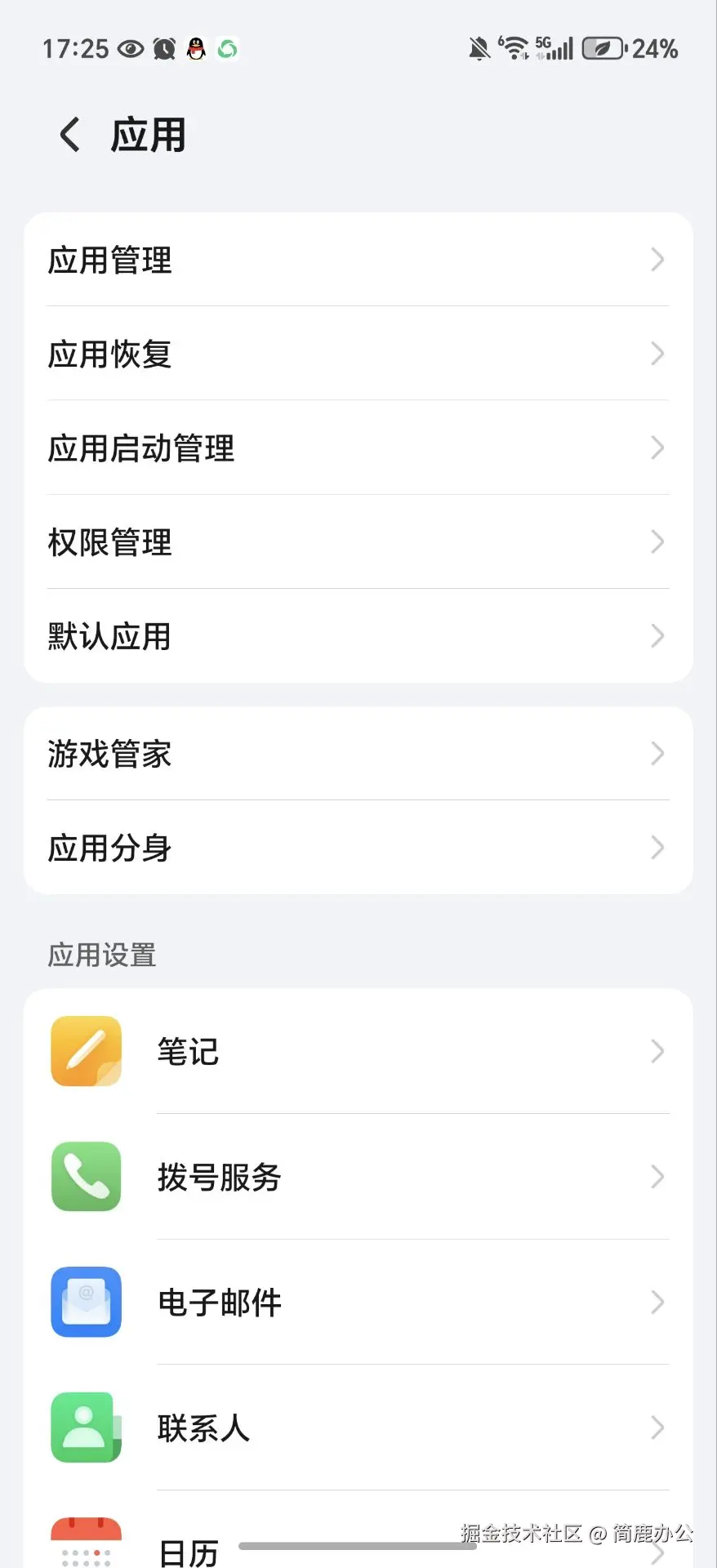
Task: Open the 笔记 (Notes) app settings icon
Action: pyautogui.click(x=85, y=1052)
